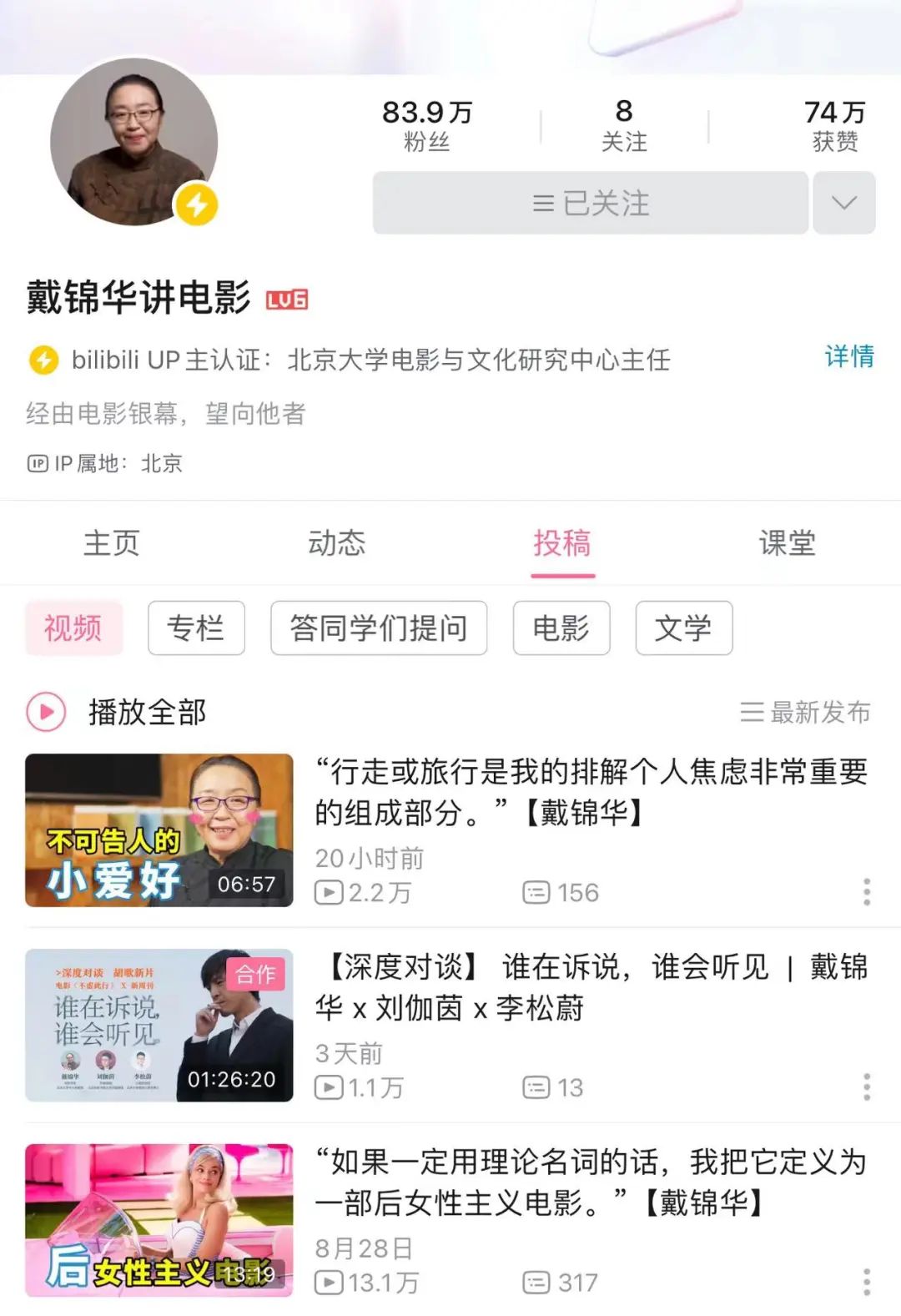This screenshot has height=1316, width=901.
Task: Open the 后女性主义电影 video
Action: click(159, 1220)
